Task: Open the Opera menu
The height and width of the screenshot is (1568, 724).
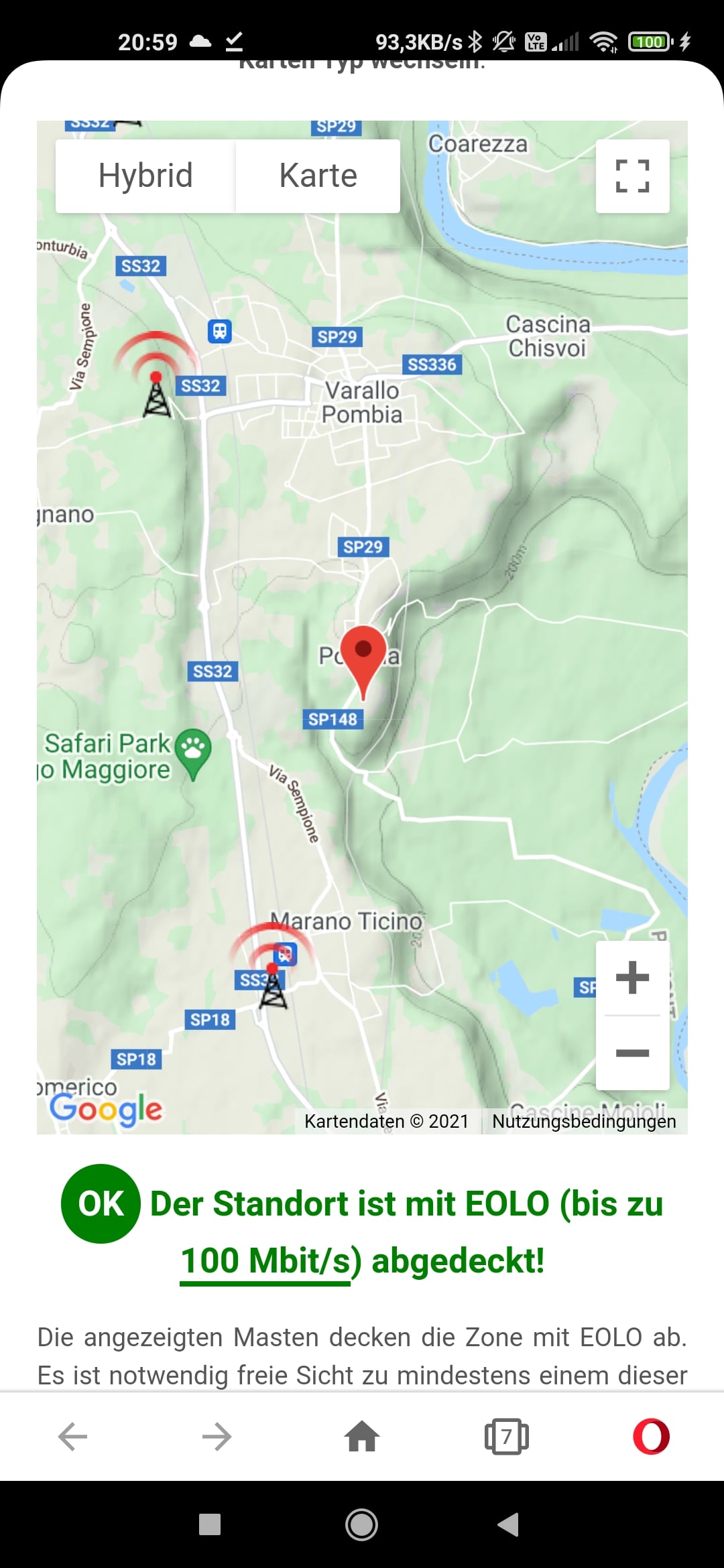Action: [652, 1437]
